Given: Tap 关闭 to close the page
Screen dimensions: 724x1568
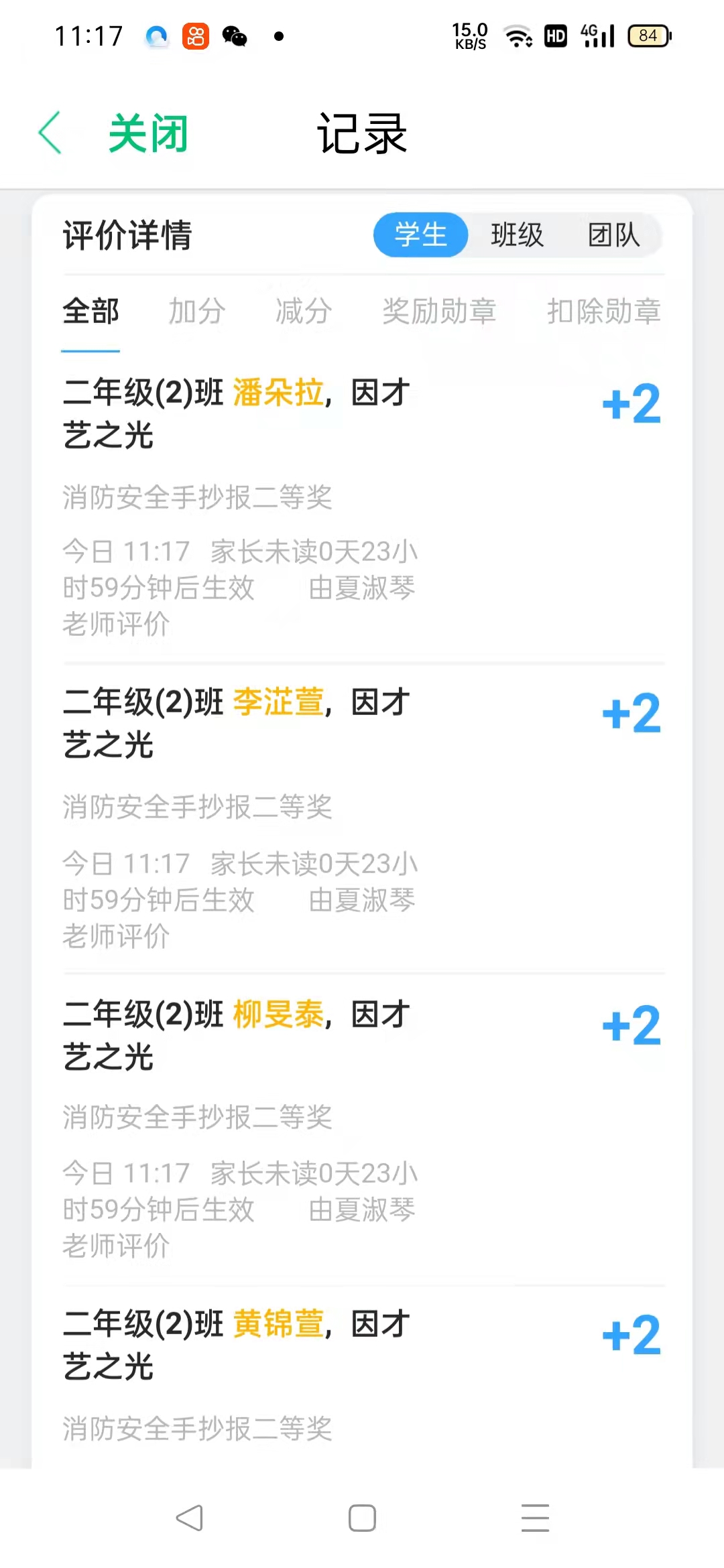Looking at the screenshot, I should (x=148, y=133).
